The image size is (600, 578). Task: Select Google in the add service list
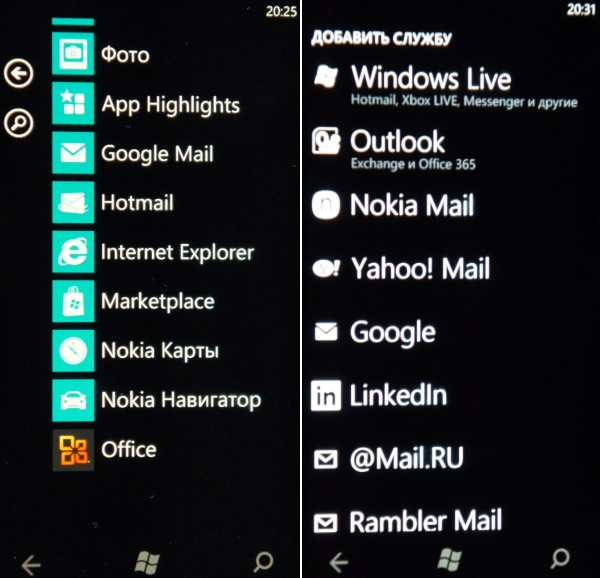pos(391,332)
